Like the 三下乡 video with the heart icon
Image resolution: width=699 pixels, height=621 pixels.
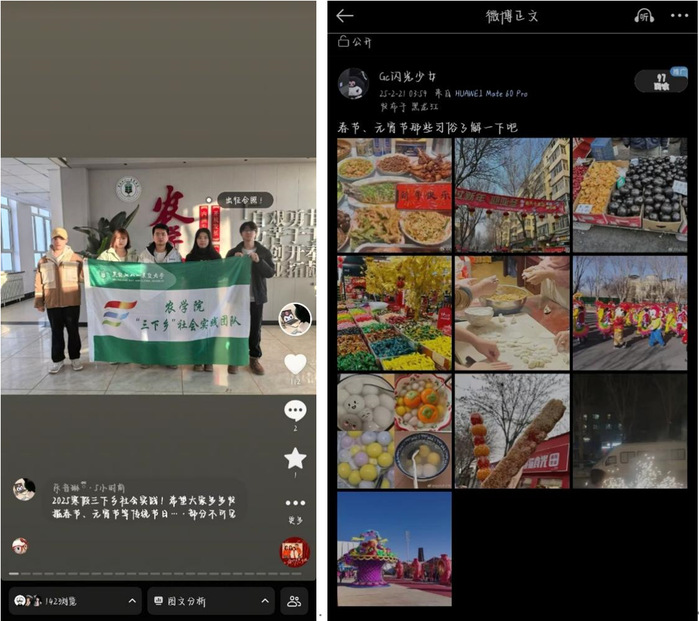pos(295,364)
